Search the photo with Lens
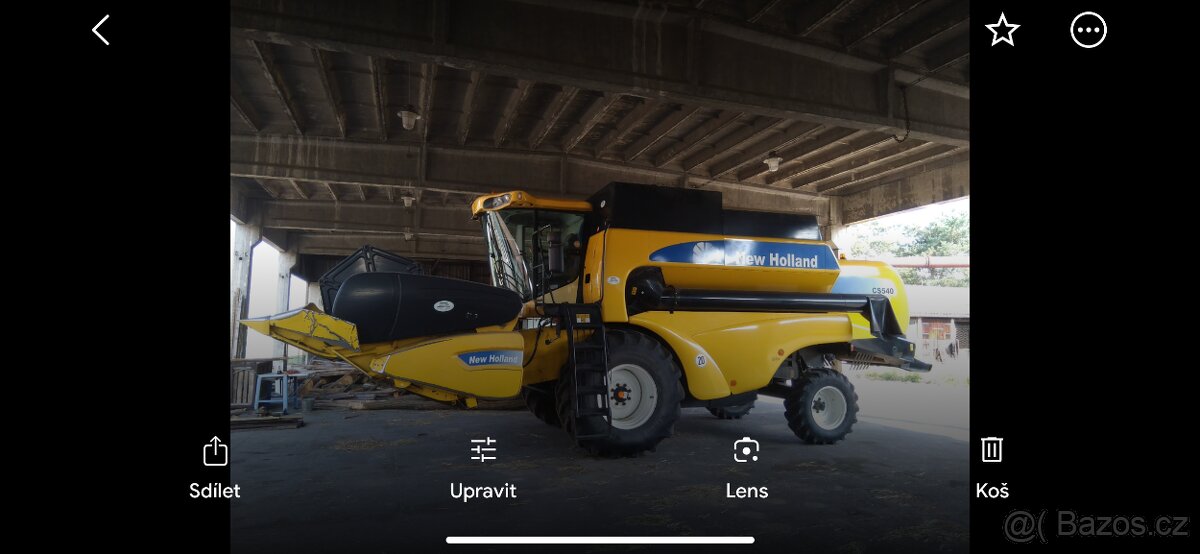Viewport: 1200px width, 554px height. 746,466
